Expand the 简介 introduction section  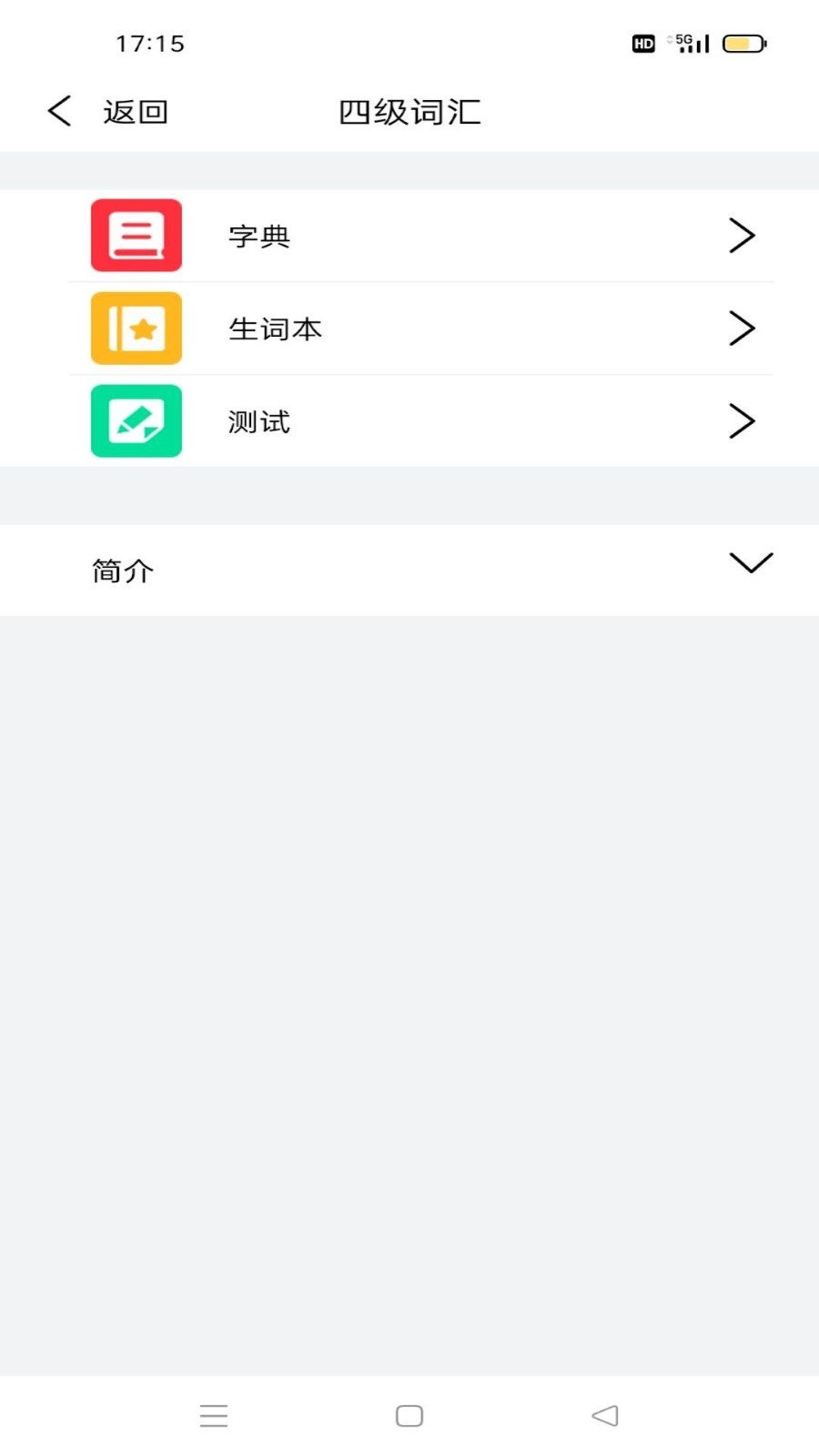[750, 564]
